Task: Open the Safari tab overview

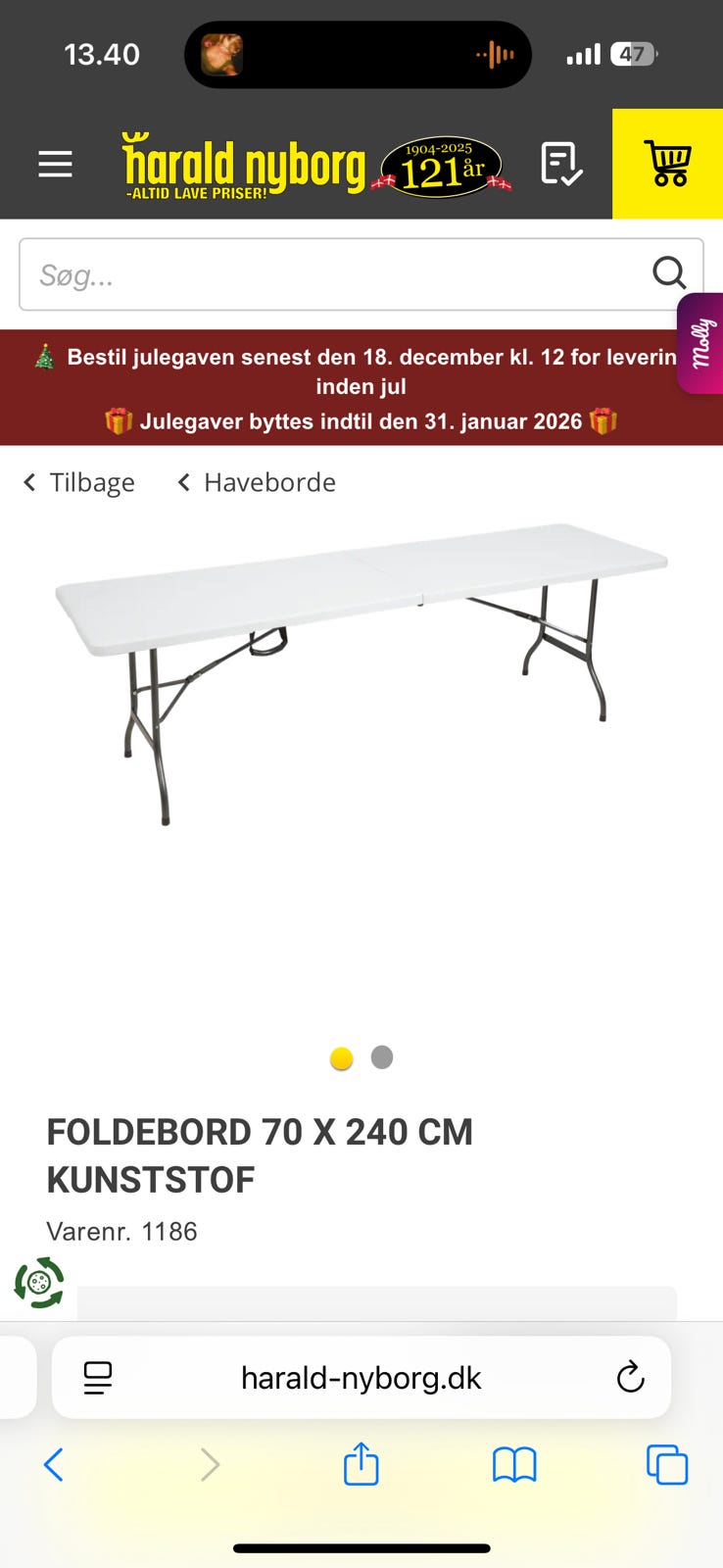Action: click(667, 1465)
